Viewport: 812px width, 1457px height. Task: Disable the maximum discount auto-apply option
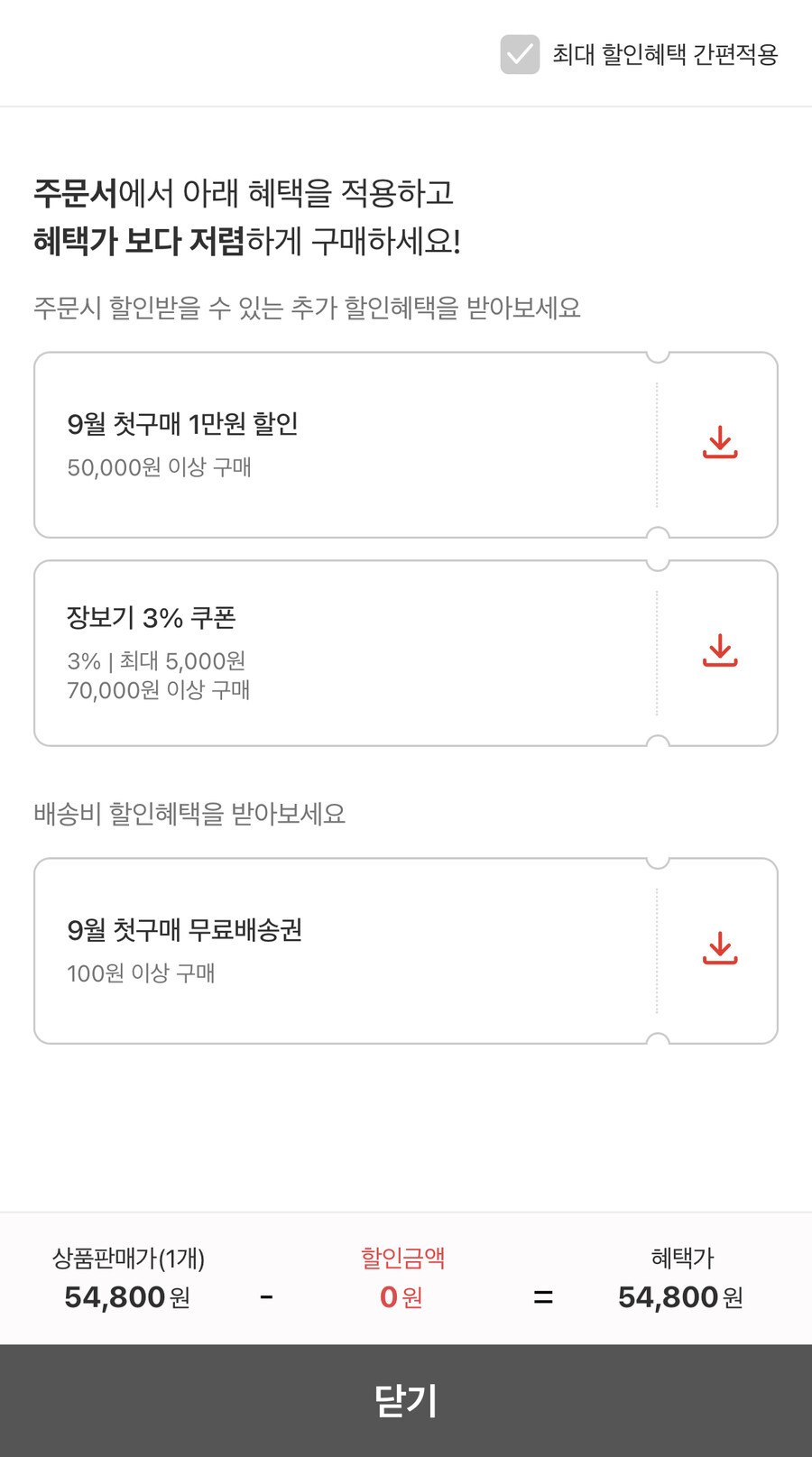520,55
